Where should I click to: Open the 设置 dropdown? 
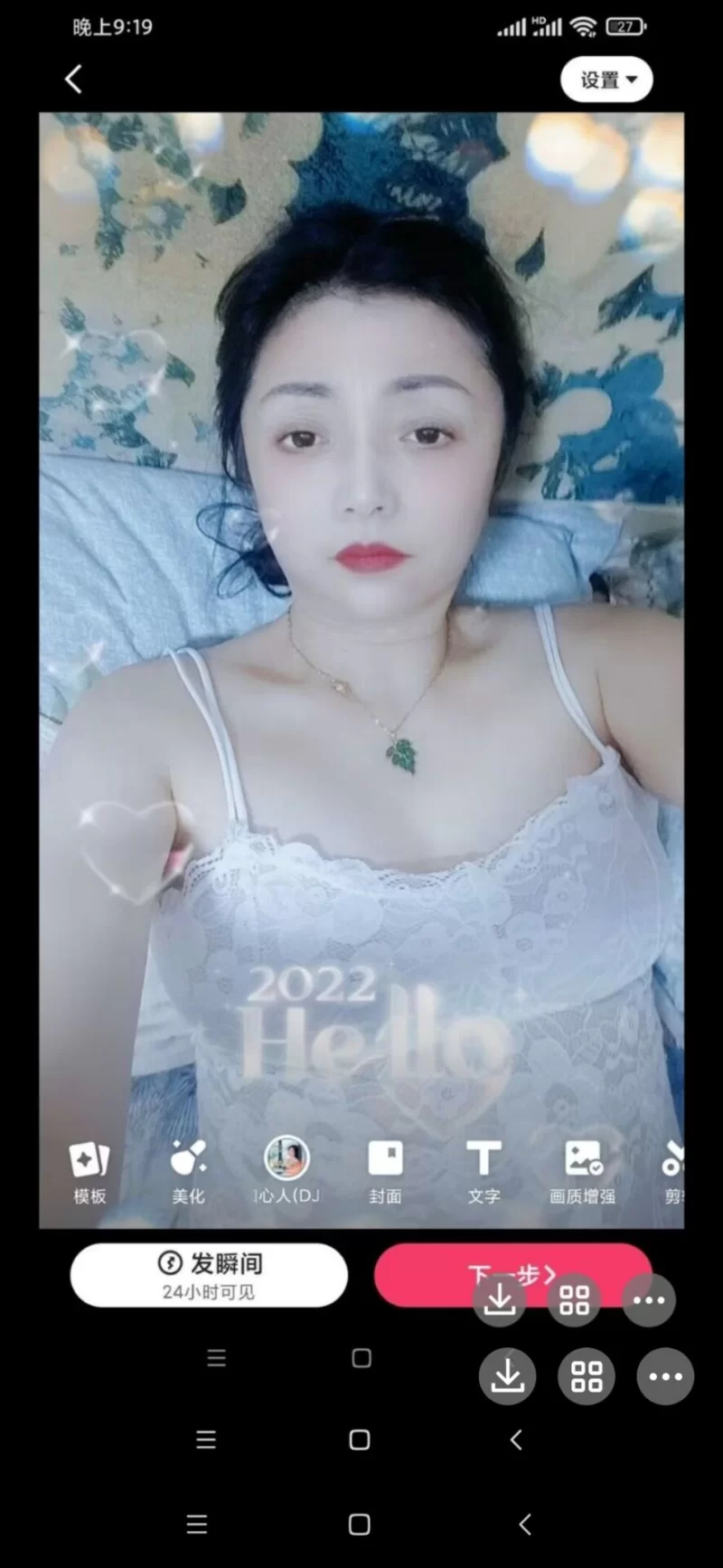(606, 80)
